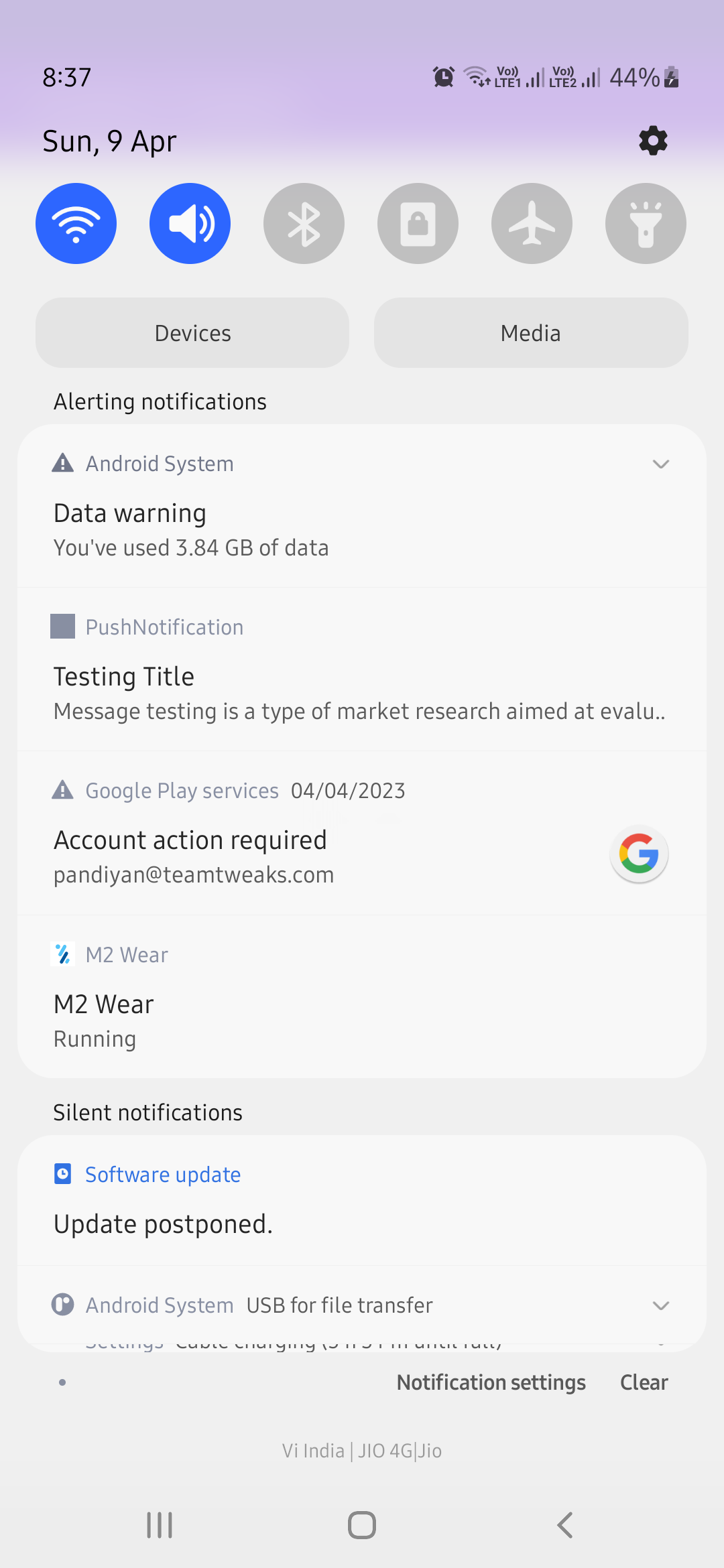
Task: Enable Bluetooth quick setting
Action: pos(304,223)
